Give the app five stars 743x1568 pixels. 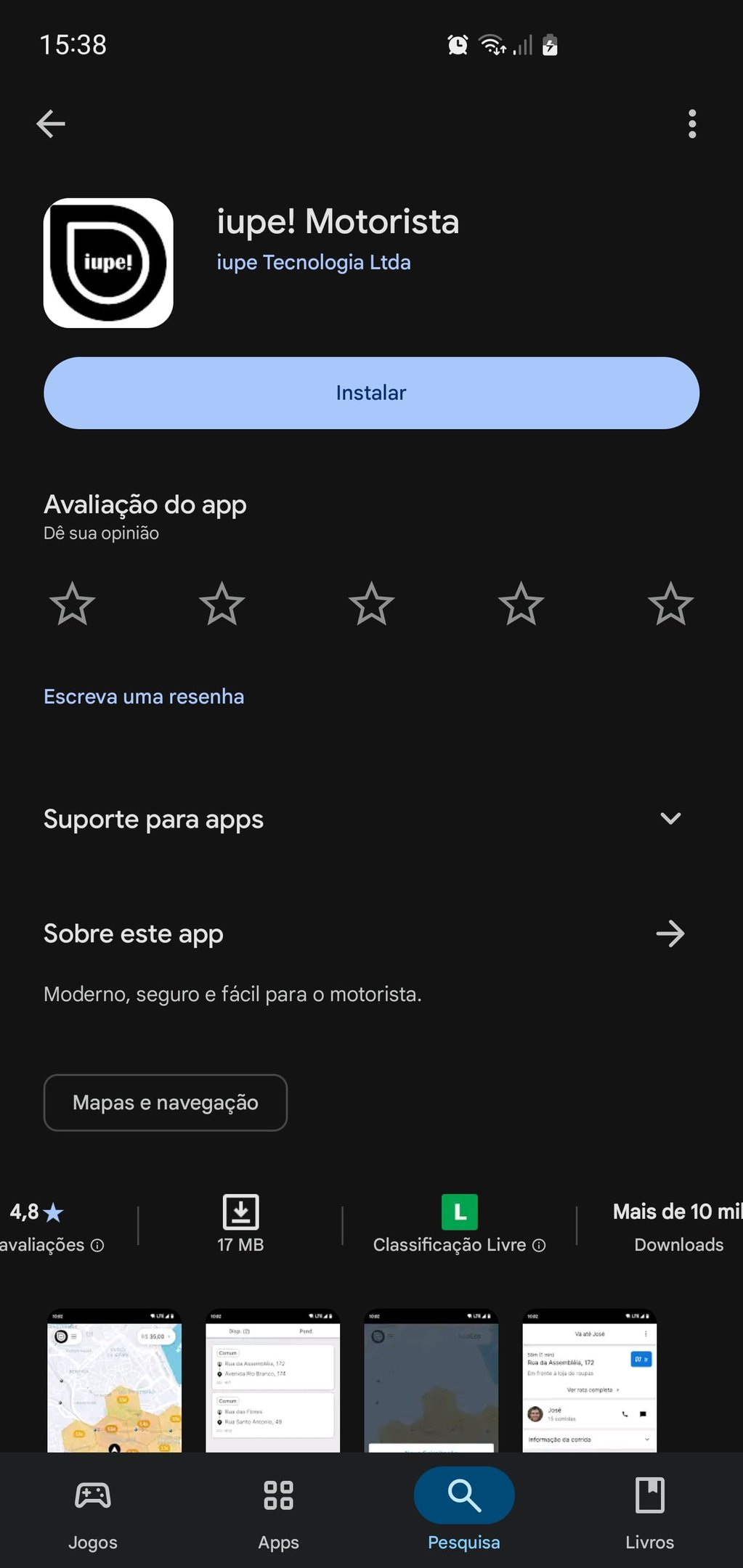[670, 604]
